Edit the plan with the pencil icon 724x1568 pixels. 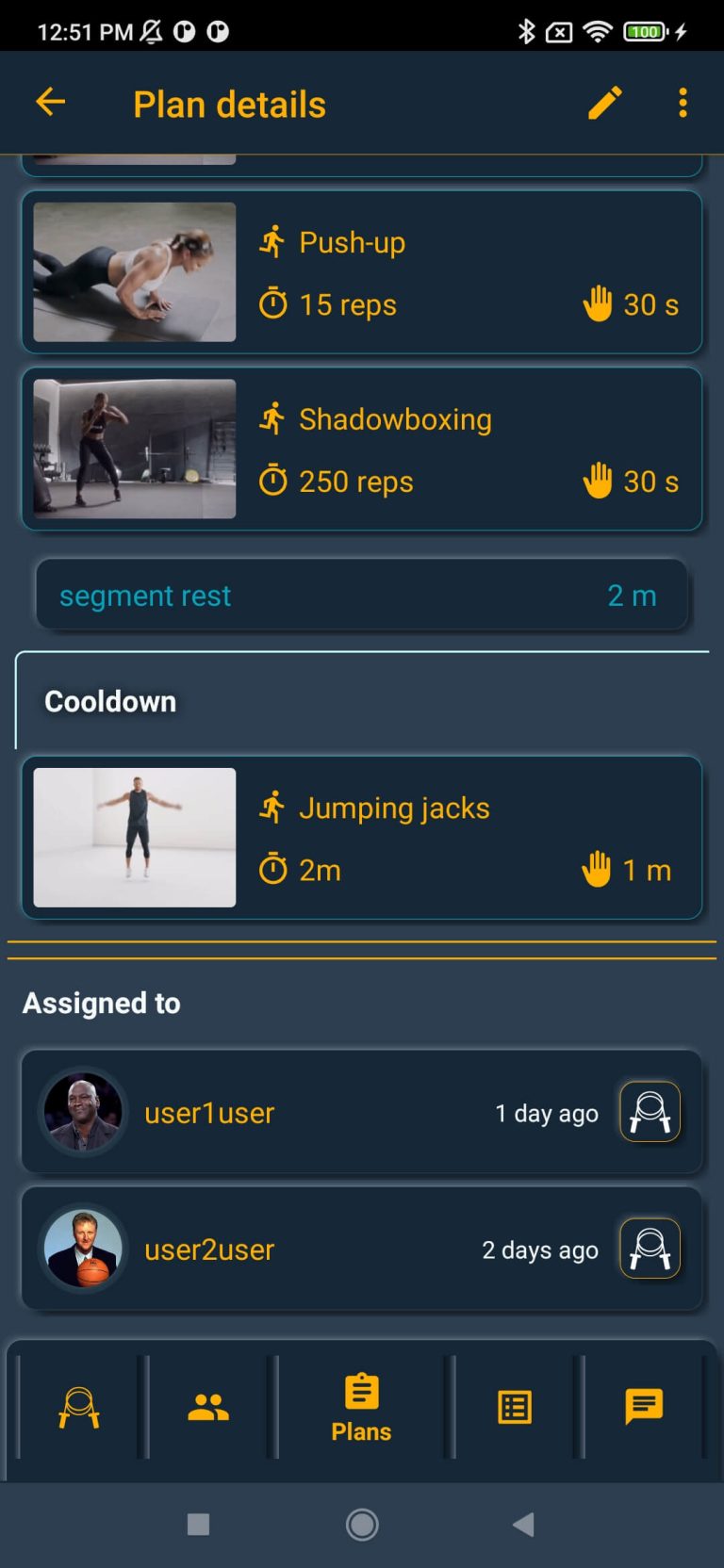(605, 103)
